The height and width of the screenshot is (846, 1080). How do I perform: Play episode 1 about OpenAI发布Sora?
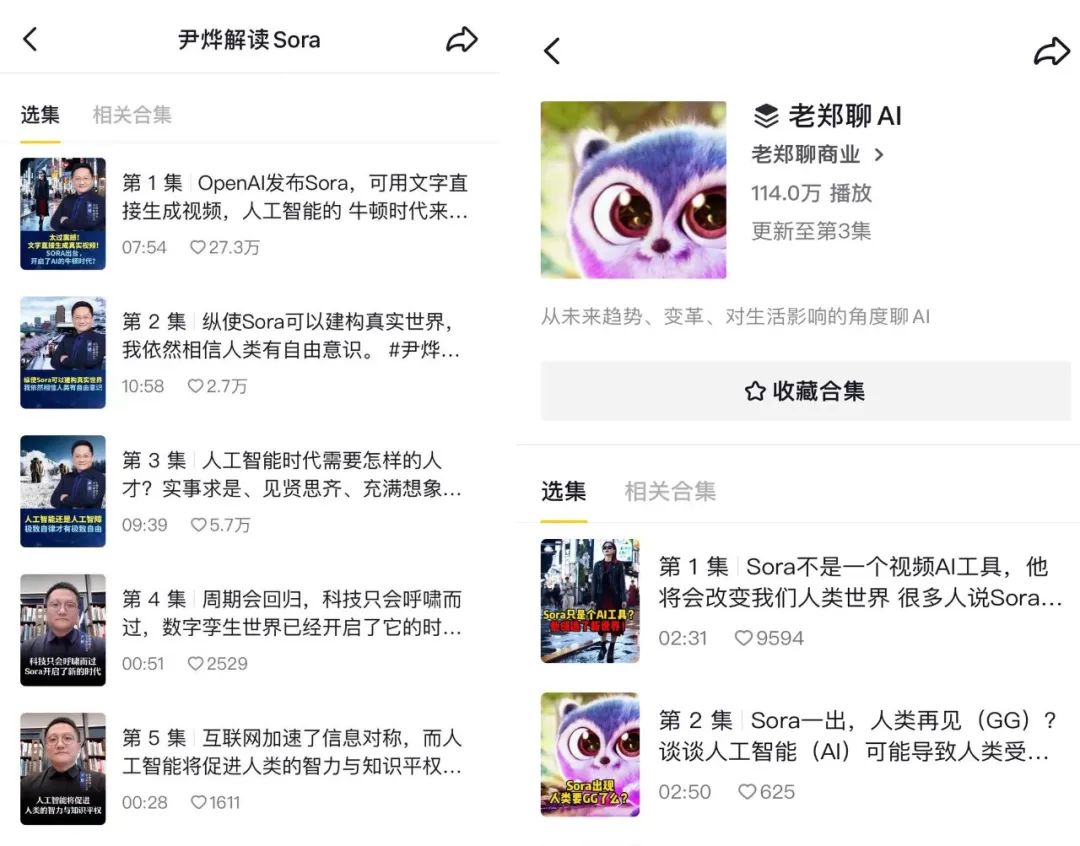coord(294,197)
